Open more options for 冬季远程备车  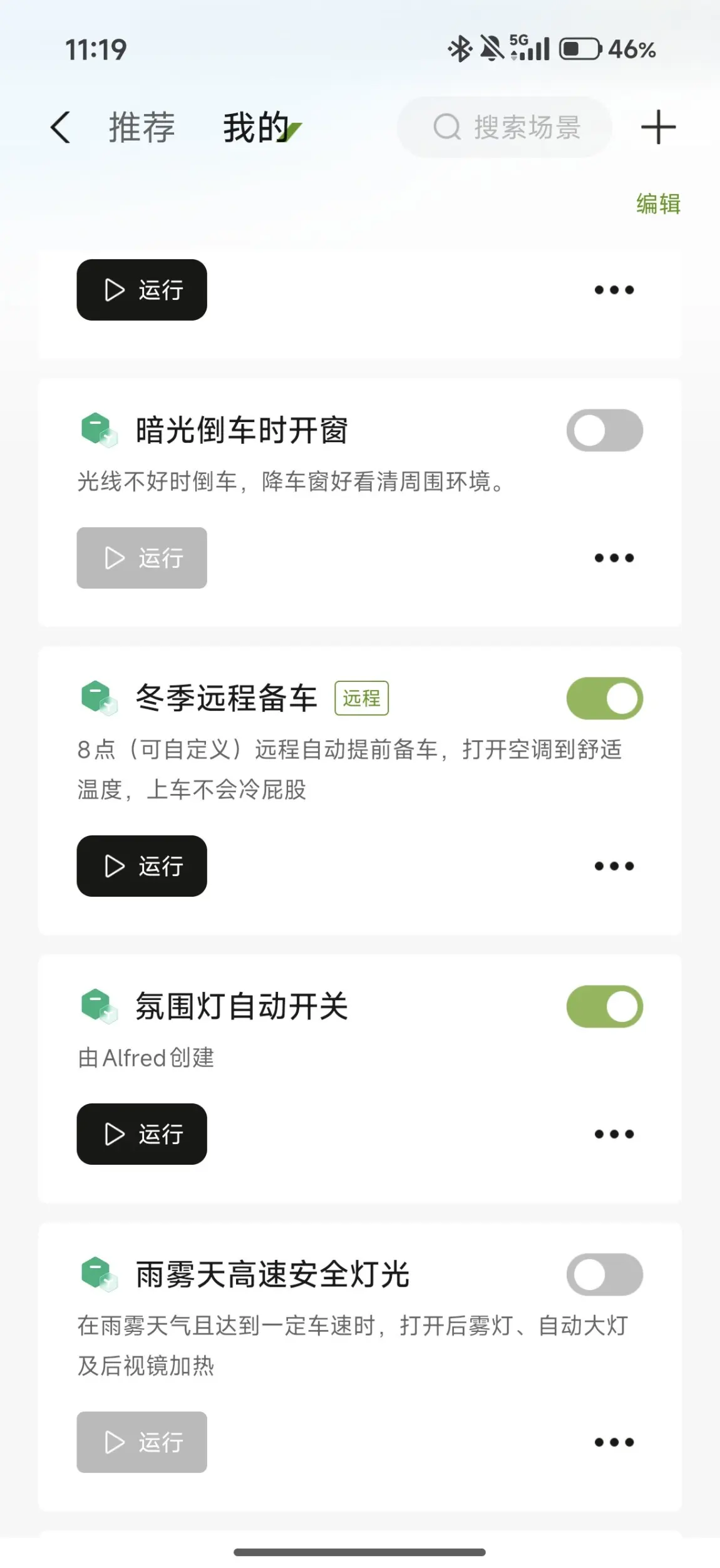(x=614, y=866)
